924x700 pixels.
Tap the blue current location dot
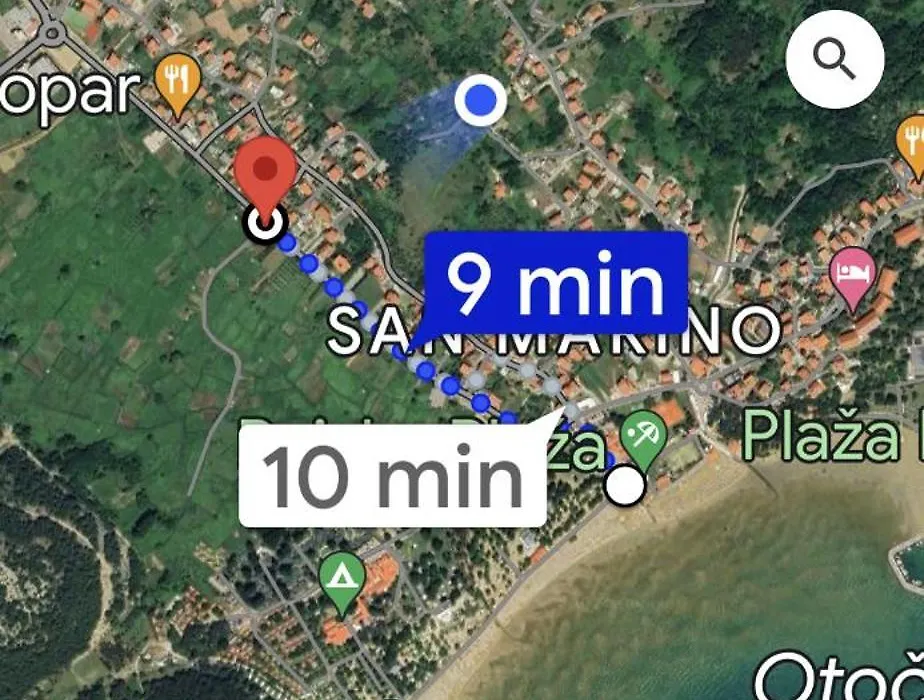pyautogui.click(x=481, y=100)
